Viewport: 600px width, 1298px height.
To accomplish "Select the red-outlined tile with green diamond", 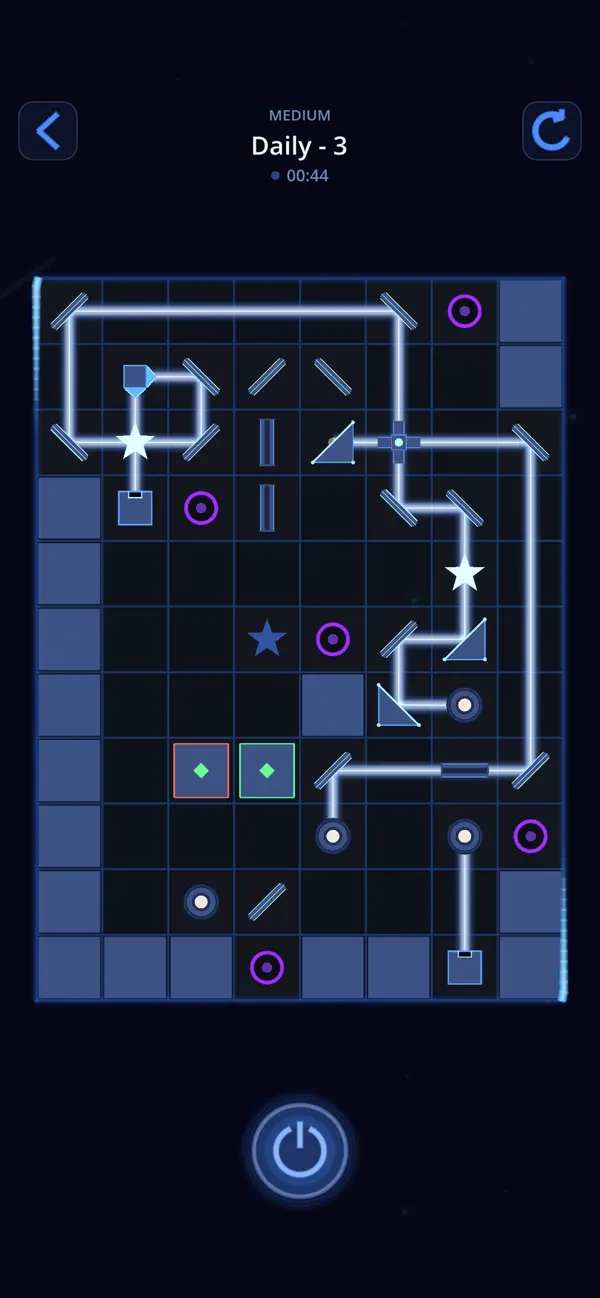I will [201, 770].
